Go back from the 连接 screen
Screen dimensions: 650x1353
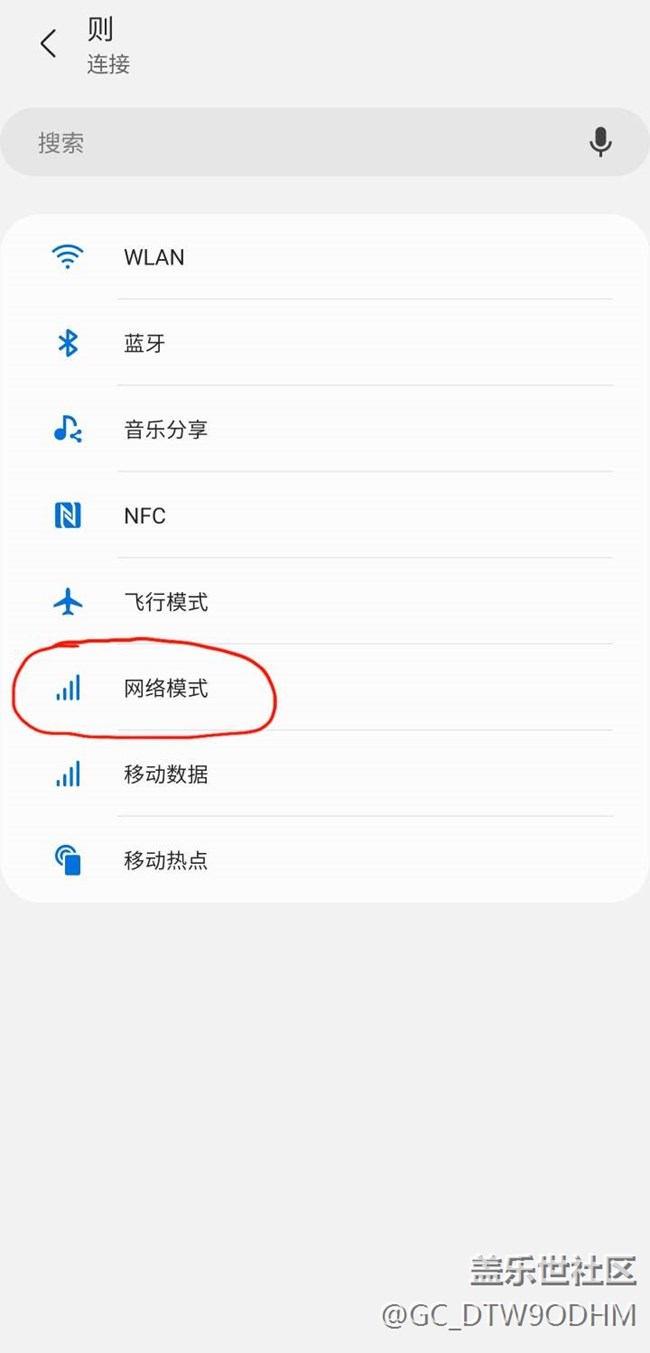pos(48,44)
